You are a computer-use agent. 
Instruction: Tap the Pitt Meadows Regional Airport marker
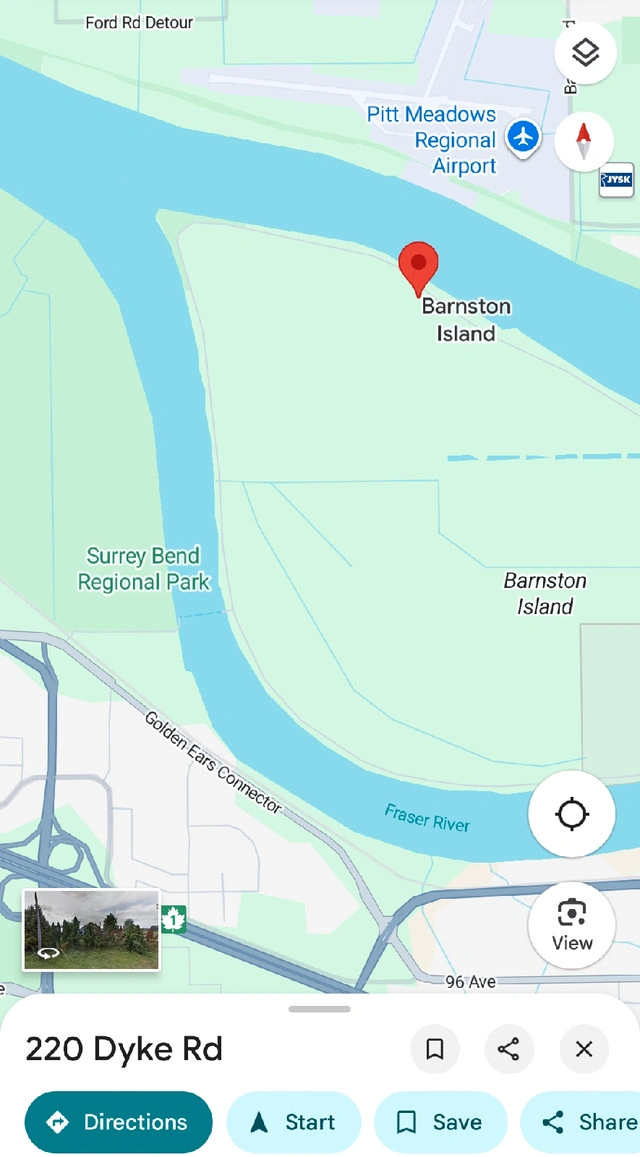tap(523, 137)
